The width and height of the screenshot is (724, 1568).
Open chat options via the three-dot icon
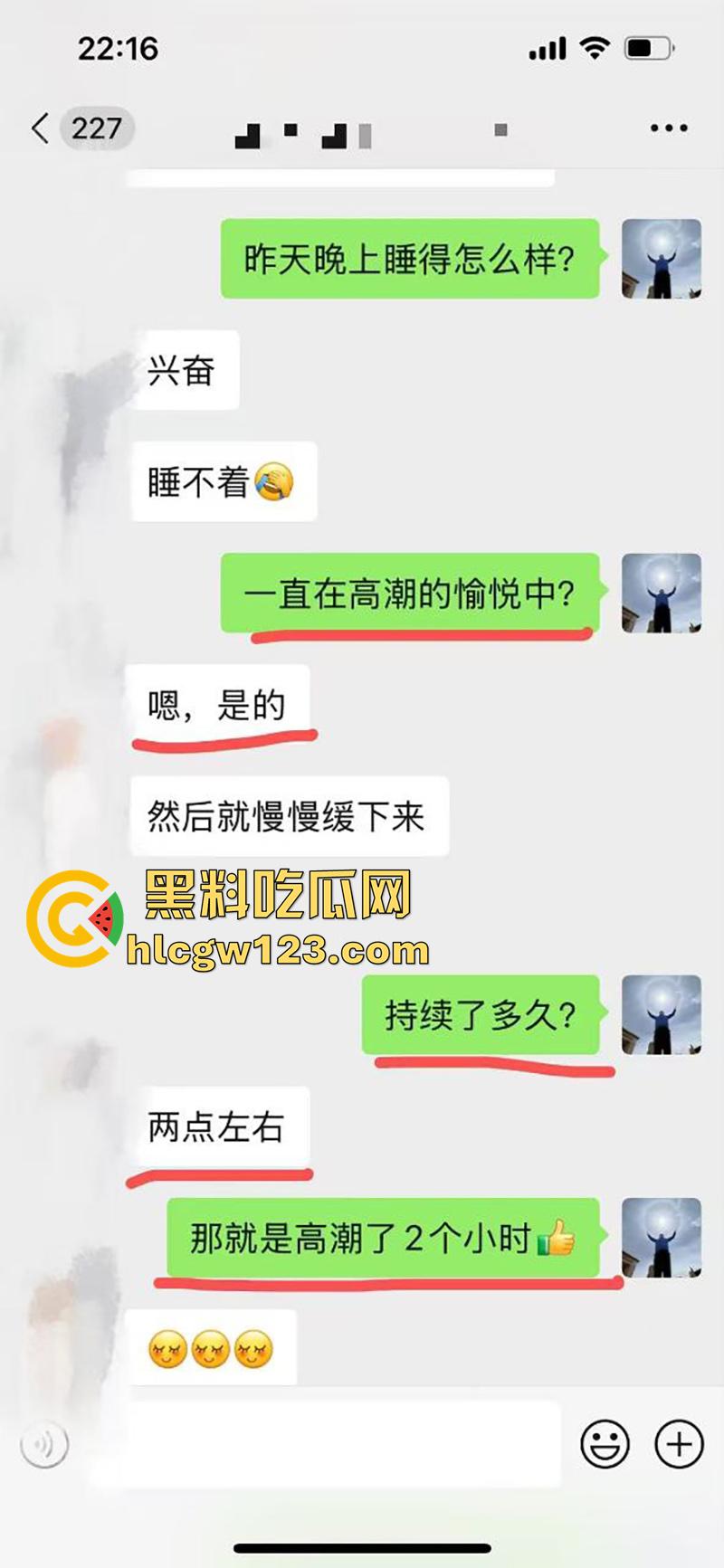pos(668,128)
